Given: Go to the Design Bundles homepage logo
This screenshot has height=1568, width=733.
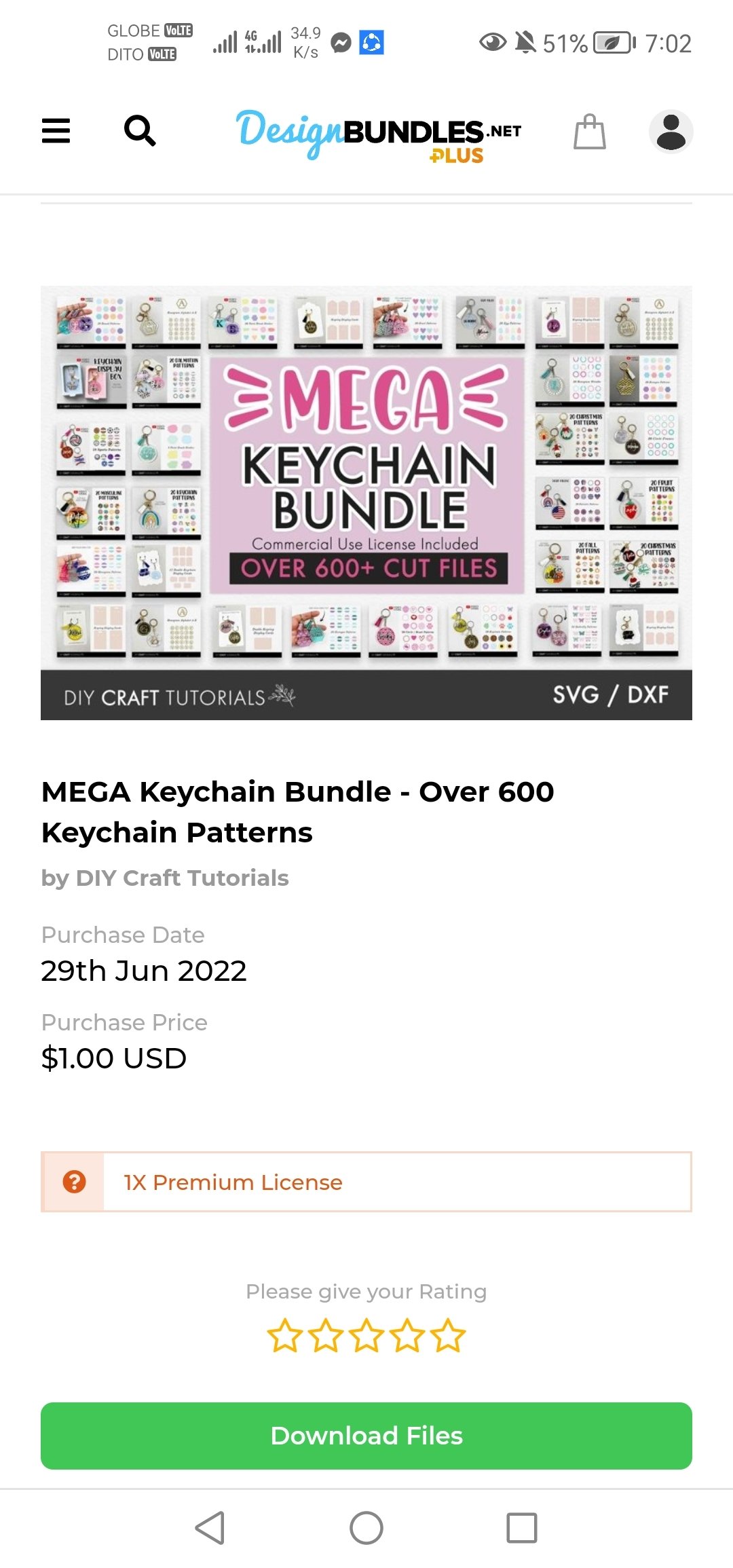Looking at the screenshot, I should 378,133.
